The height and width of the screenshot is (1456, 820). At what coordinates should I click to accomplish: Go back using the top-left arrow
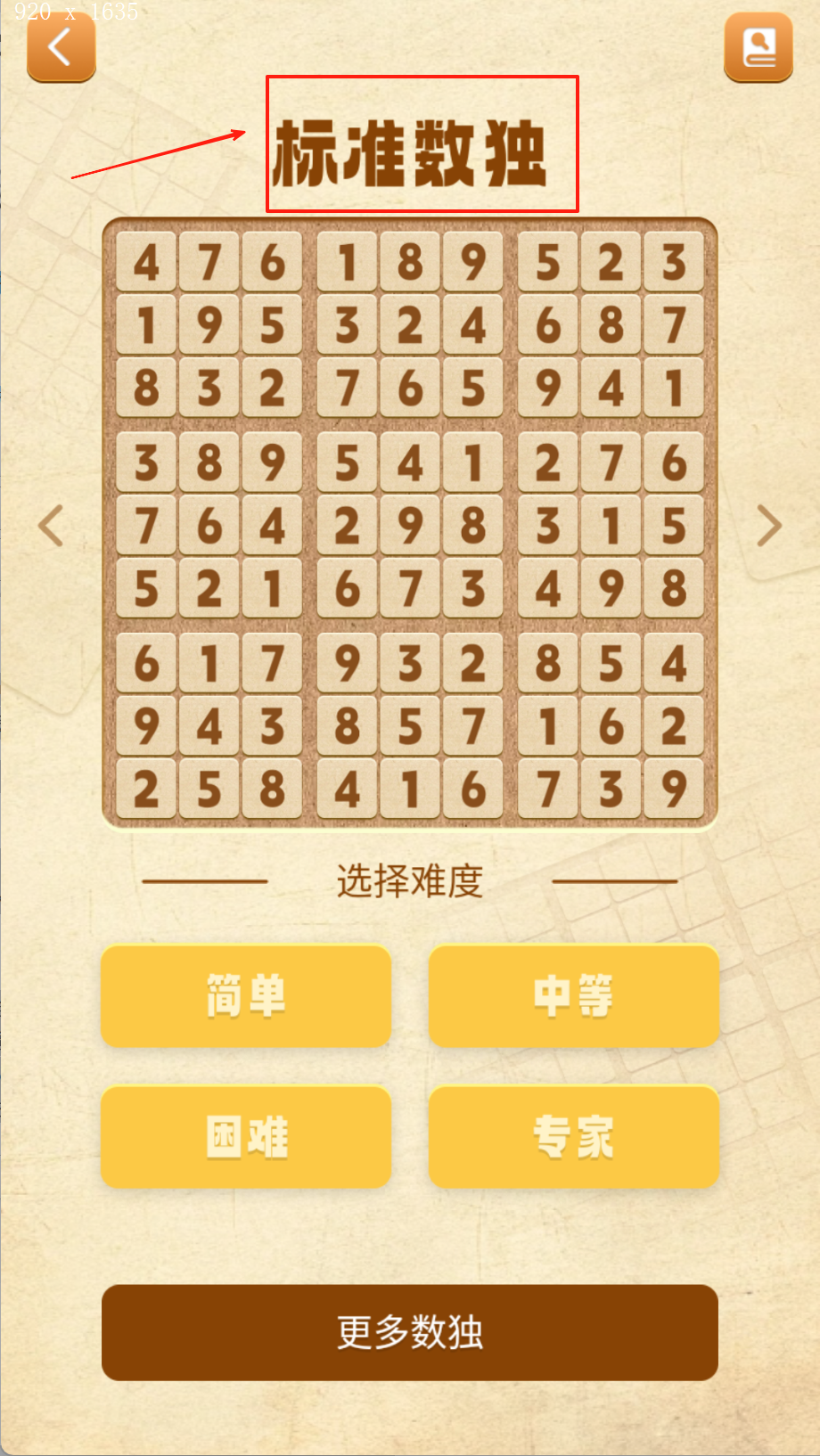point(61,47)
